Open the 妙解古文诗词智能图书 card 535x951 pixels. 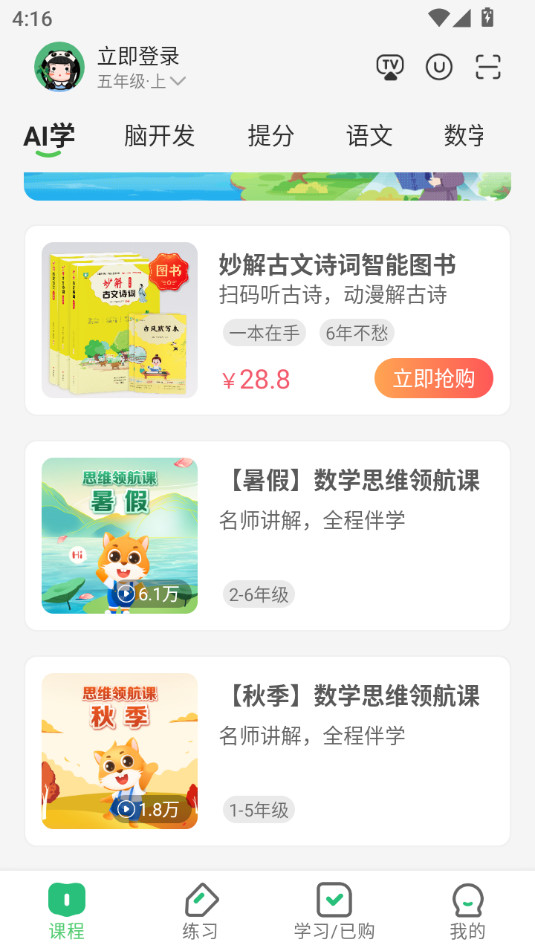coord(268,320)
